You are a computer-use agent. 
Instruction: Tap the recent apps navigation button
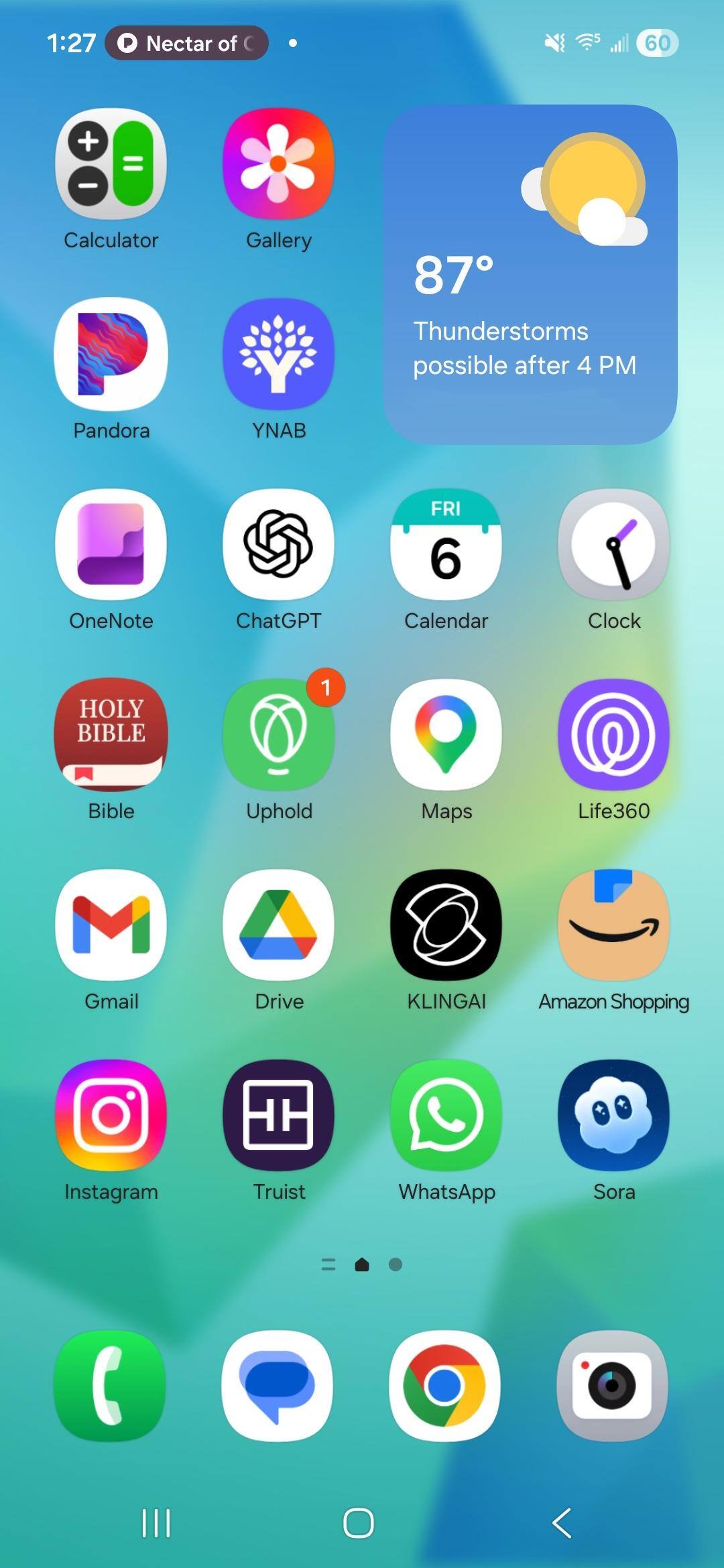point(156,1523)
